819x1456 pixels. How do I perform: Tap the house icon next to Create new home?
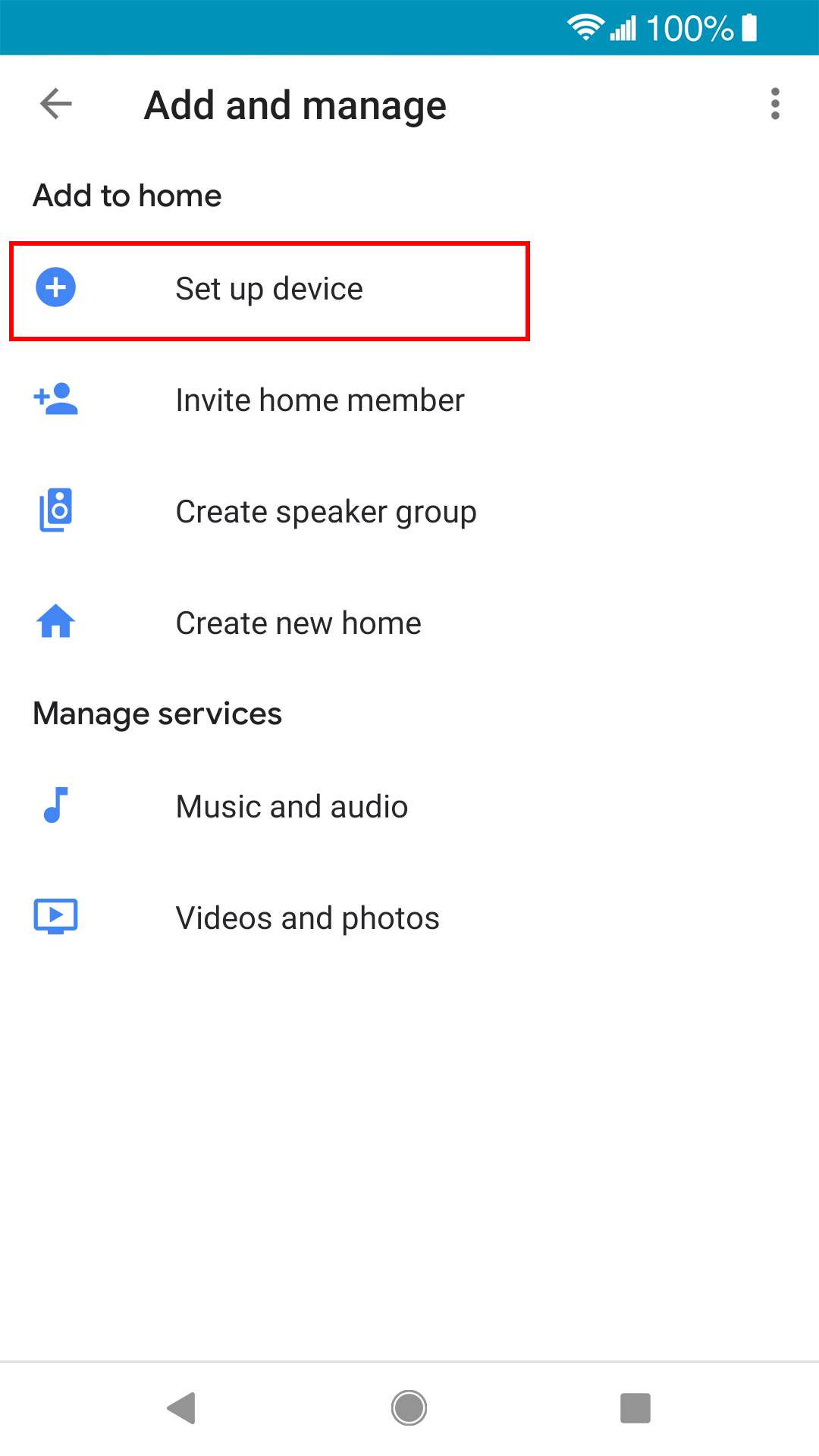(x=54, y=622)
